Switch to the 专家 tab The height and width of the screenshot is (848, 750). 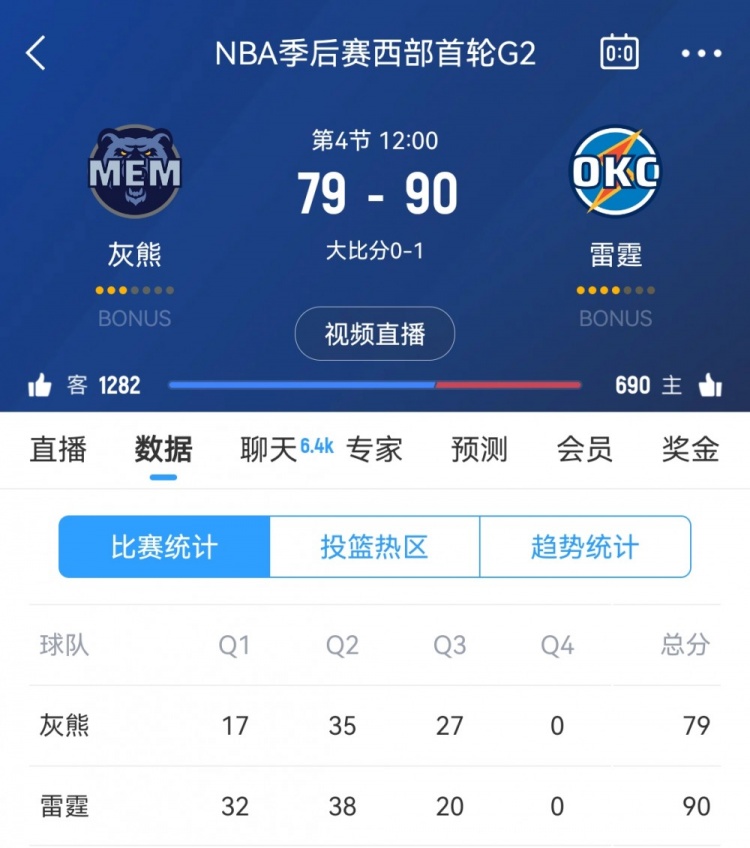pos(374,449)
